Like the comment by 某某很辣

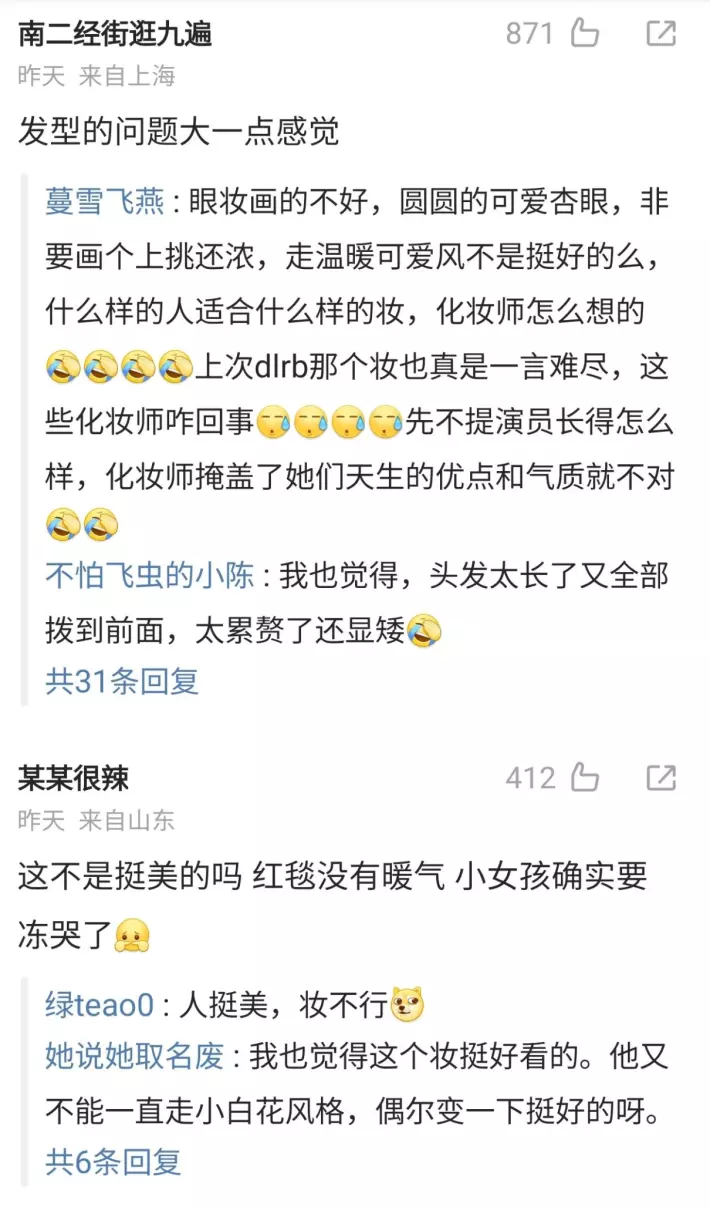tap(584, 778)
